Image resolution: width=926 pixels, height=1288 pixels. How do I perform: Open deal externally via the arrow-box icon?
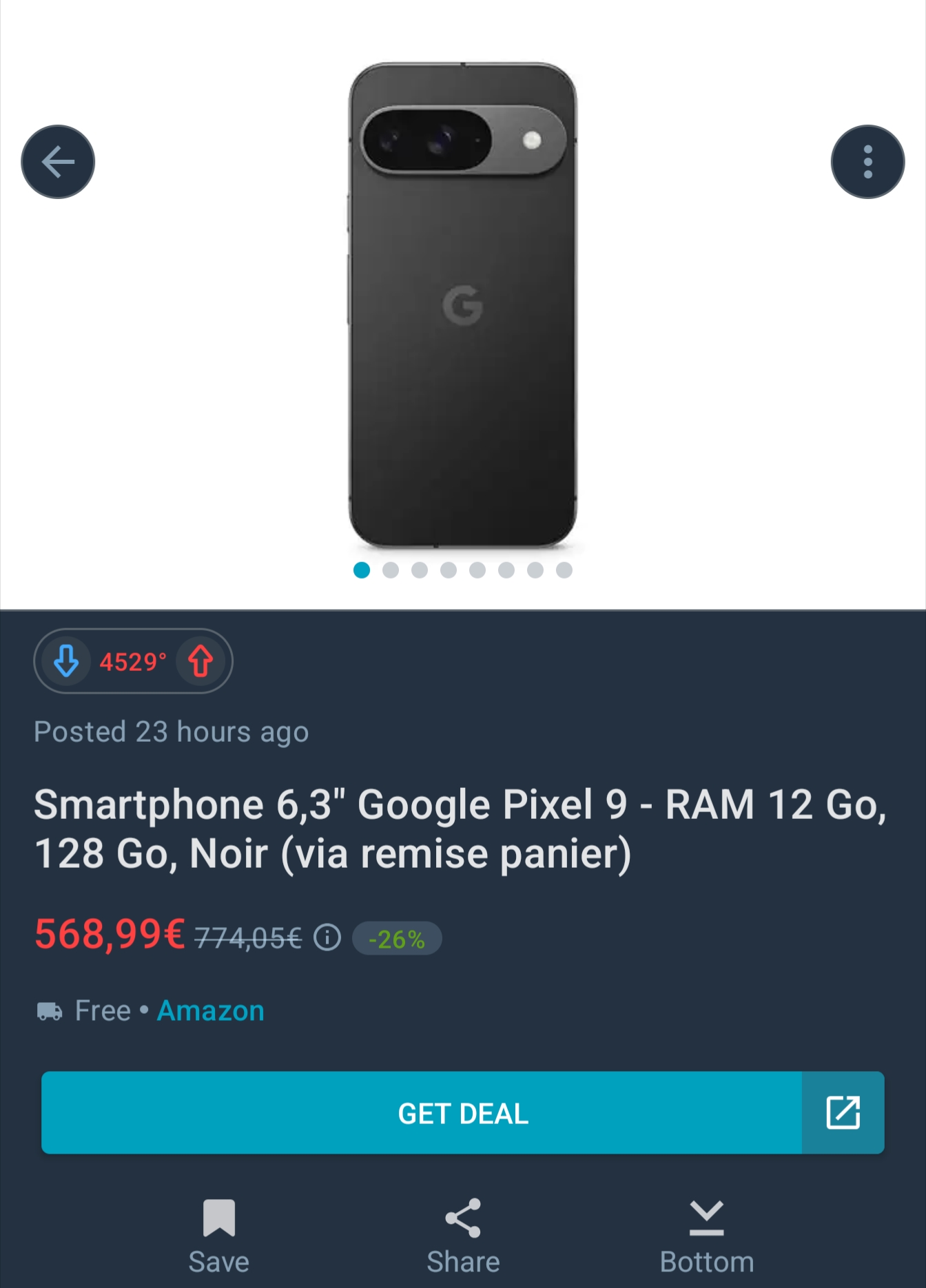(x=843, y=1112)
